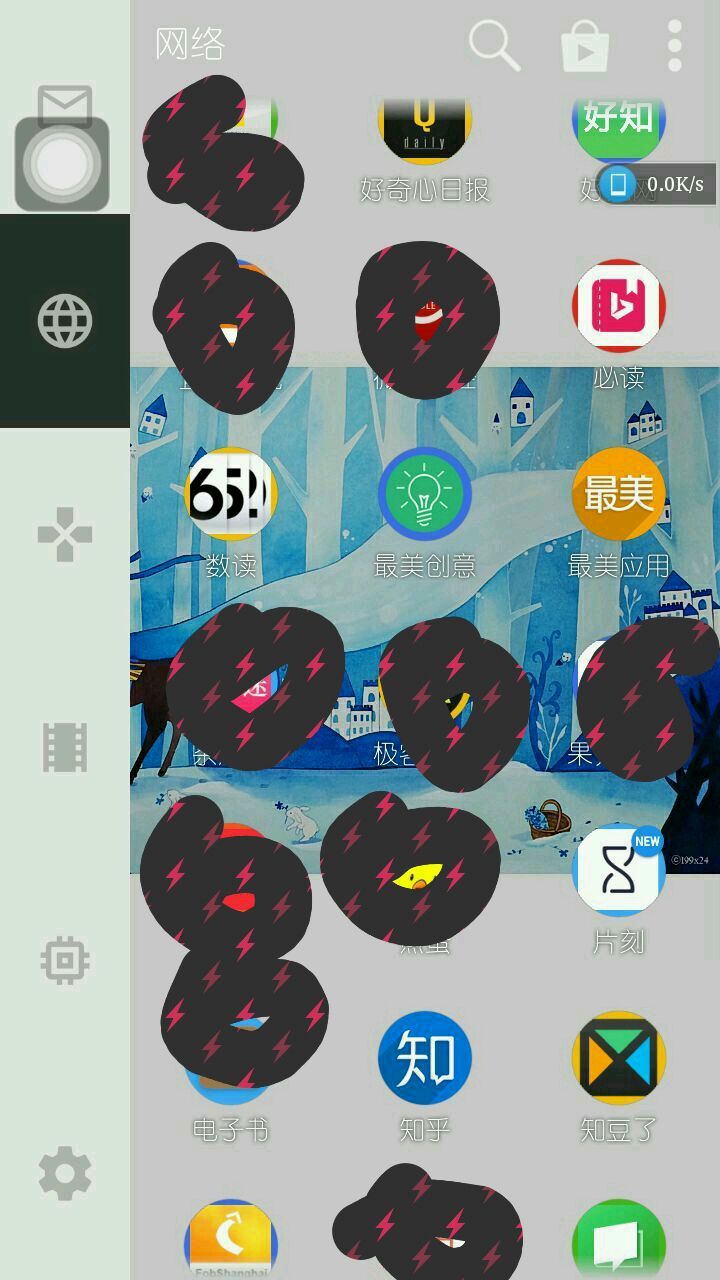Open the 数读 app
Screen dimensions: 720x1280
(231, 495)
